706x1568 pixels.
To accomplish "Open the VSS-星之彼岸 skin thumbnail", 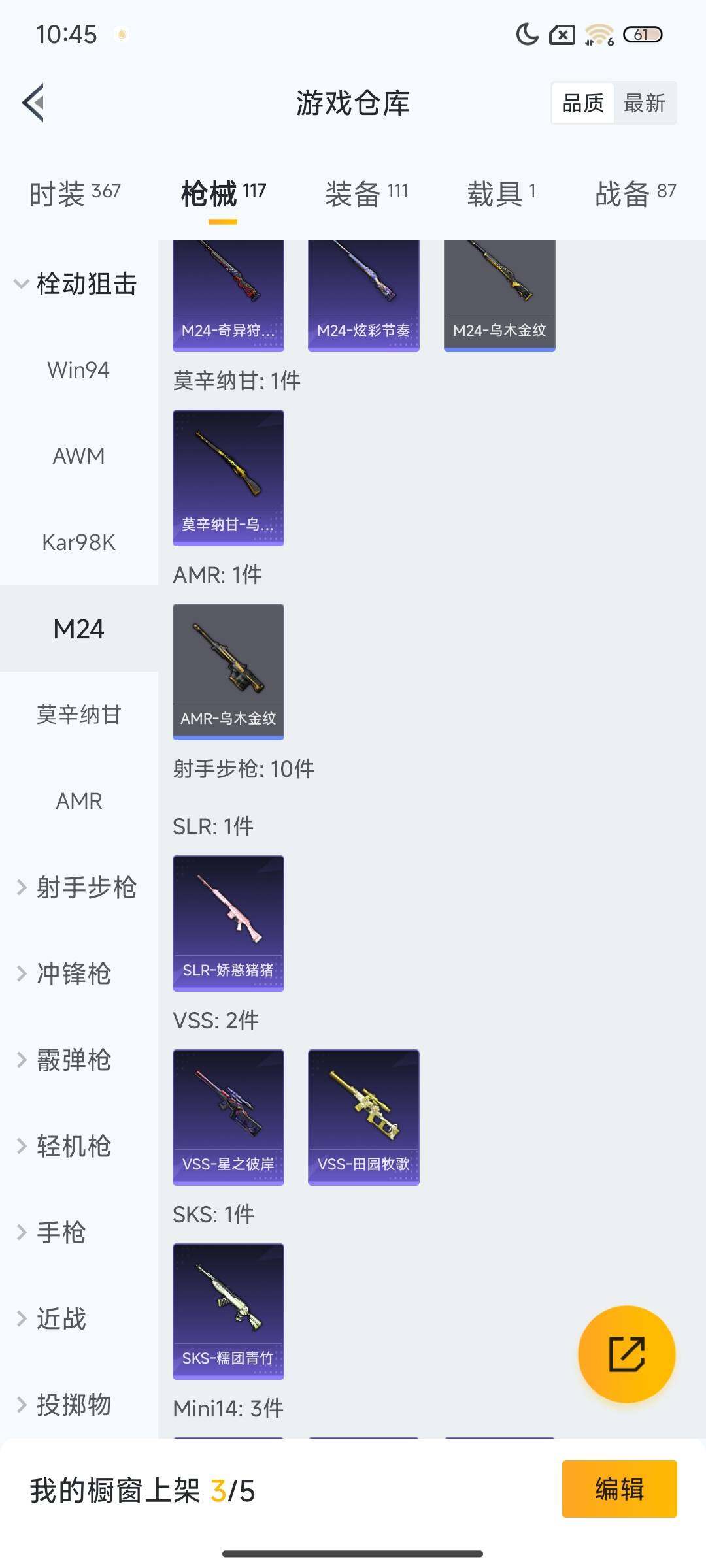I will 228,1117.
